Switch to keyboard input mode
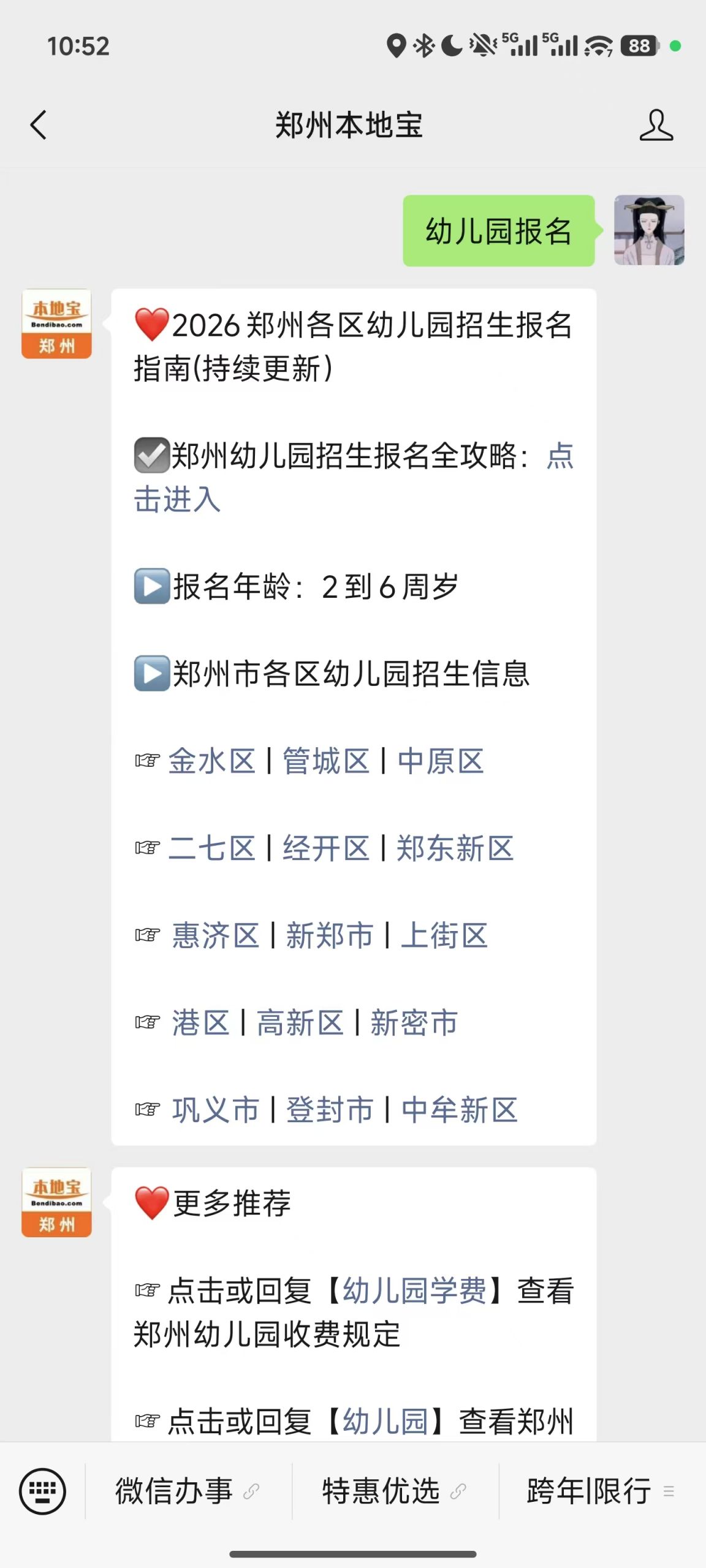The image size is (706, 1568). (x=42, y=1491)
